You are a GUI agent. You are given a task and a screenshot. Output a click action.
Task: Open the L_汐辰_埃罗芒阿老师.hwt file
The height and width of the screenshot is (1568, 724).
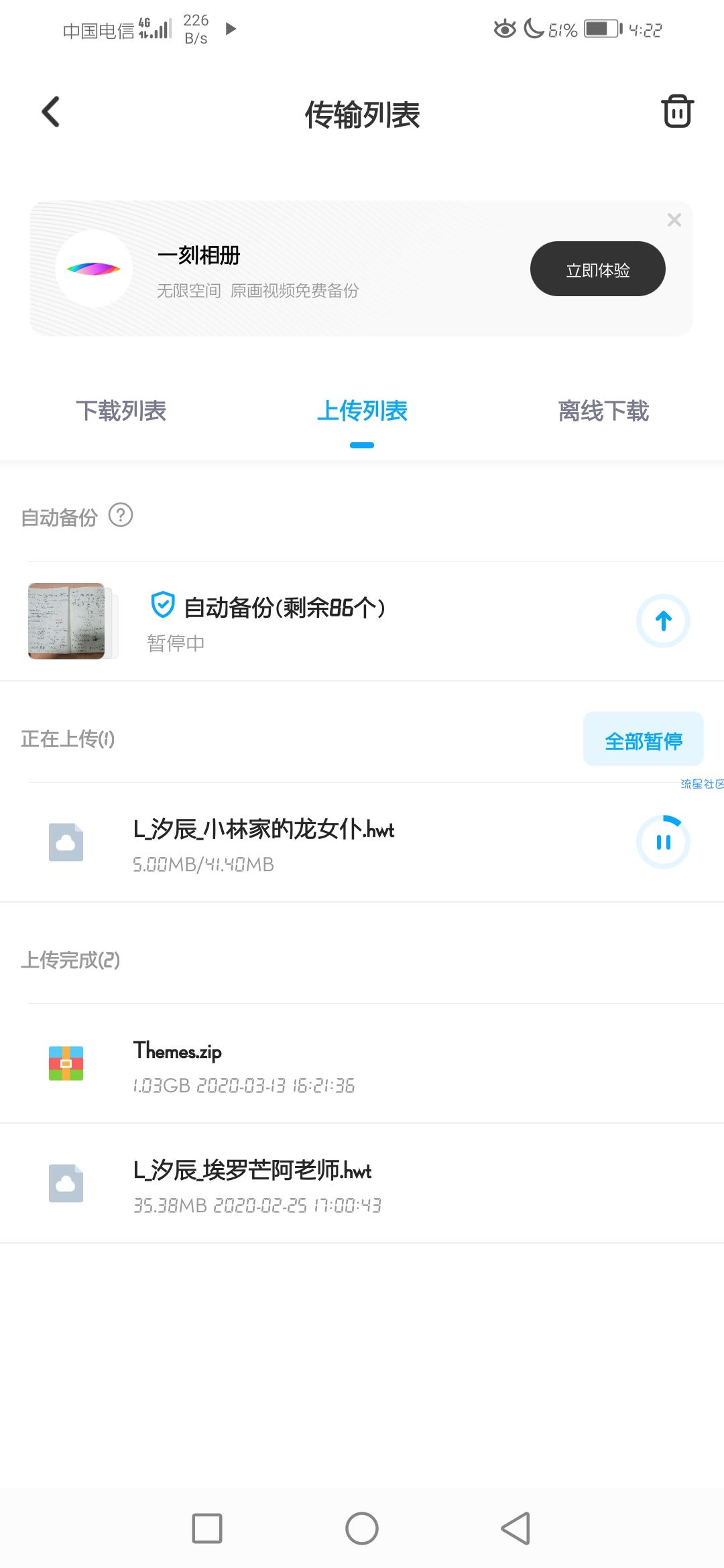coord(362,1184)
